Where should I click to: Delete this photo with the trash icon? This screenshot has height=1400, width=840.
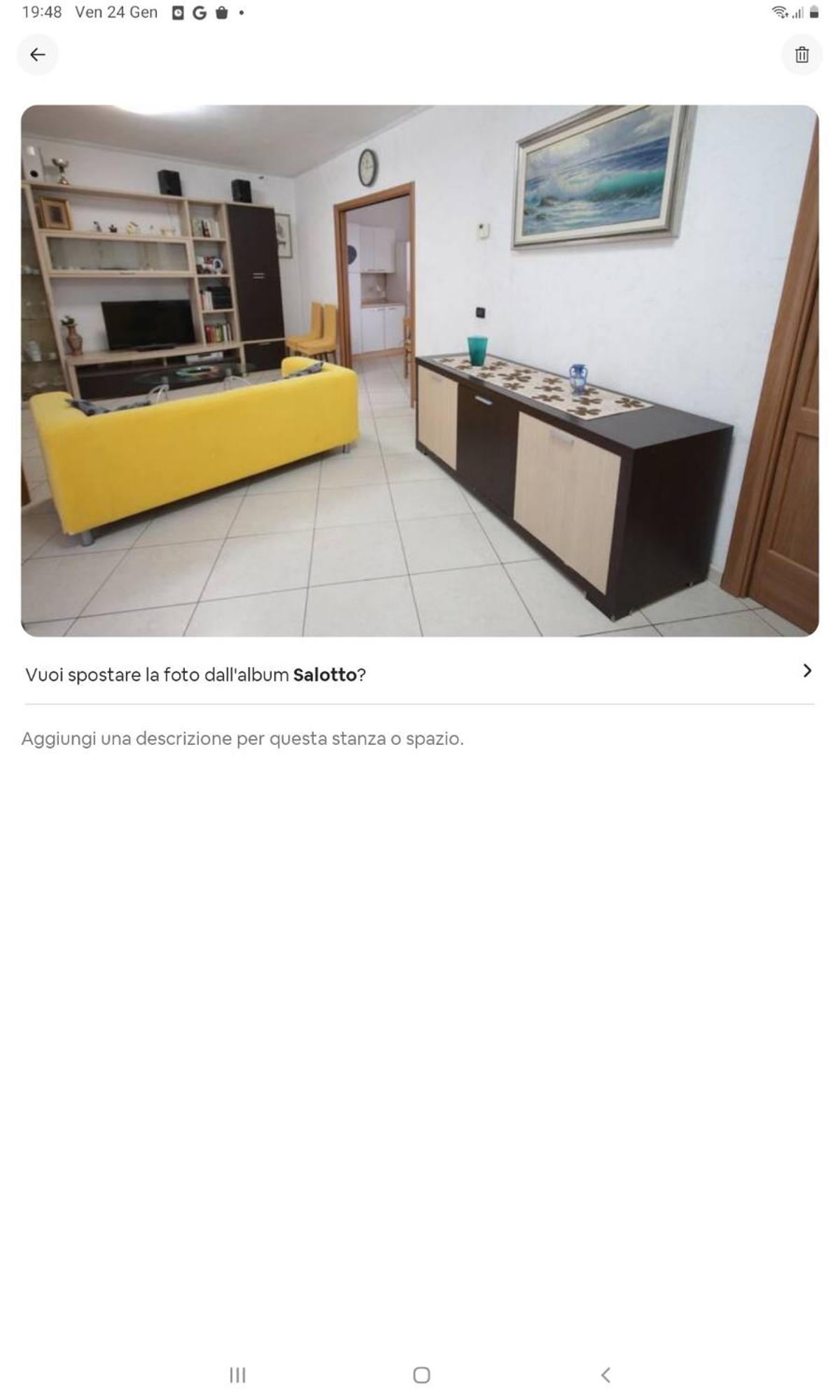801,55
